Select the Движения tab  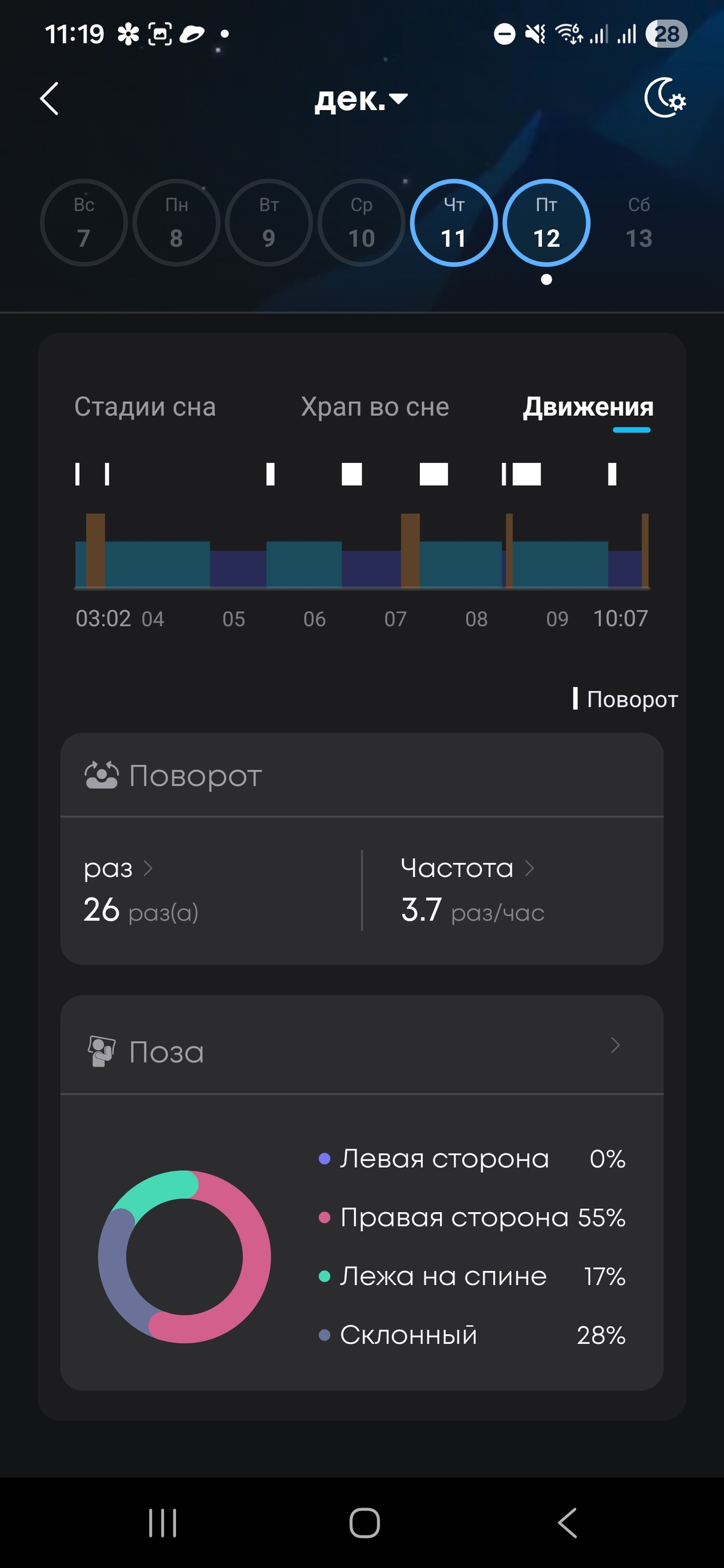pyautogui.click(x=588, y=407)
